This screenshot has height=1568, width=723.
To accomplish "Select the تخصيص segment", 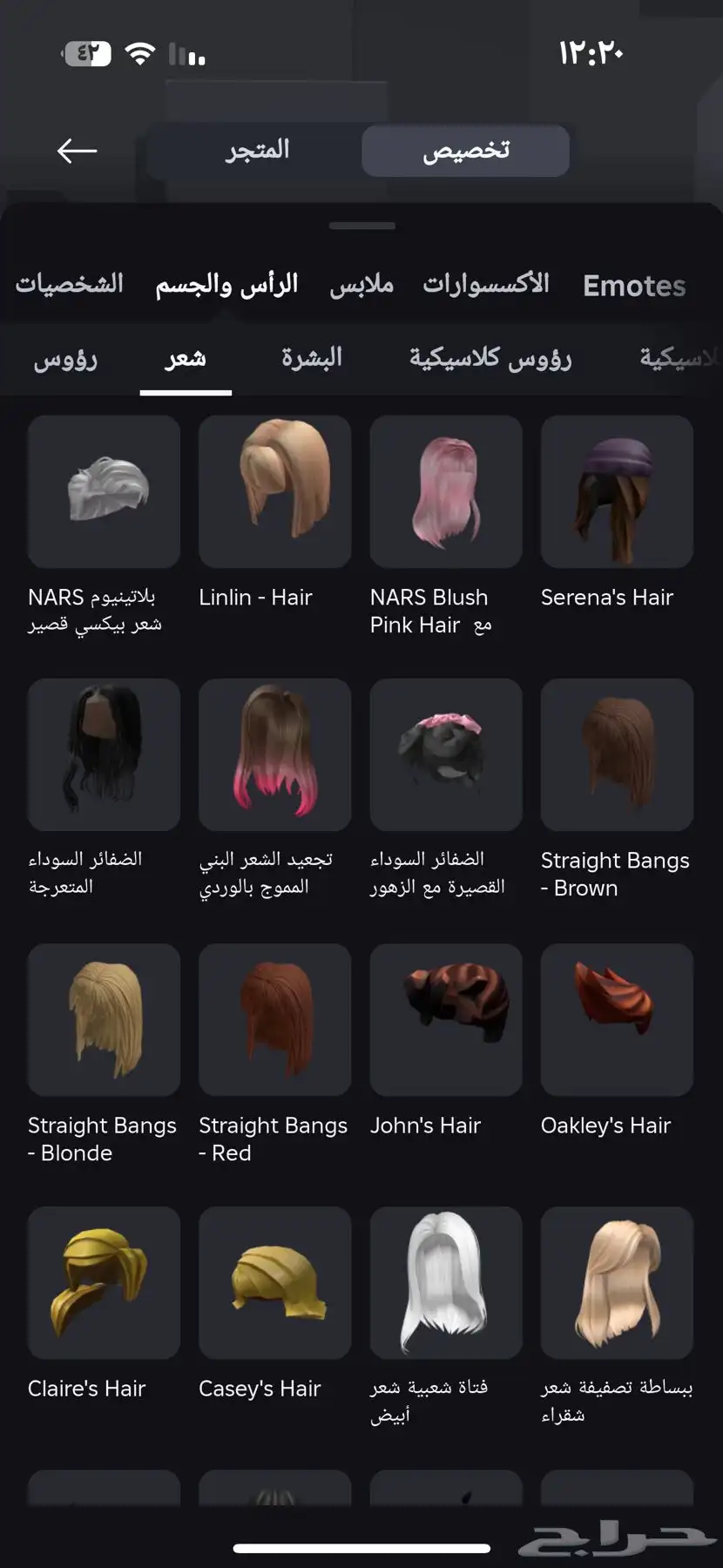I will (465, 151).
